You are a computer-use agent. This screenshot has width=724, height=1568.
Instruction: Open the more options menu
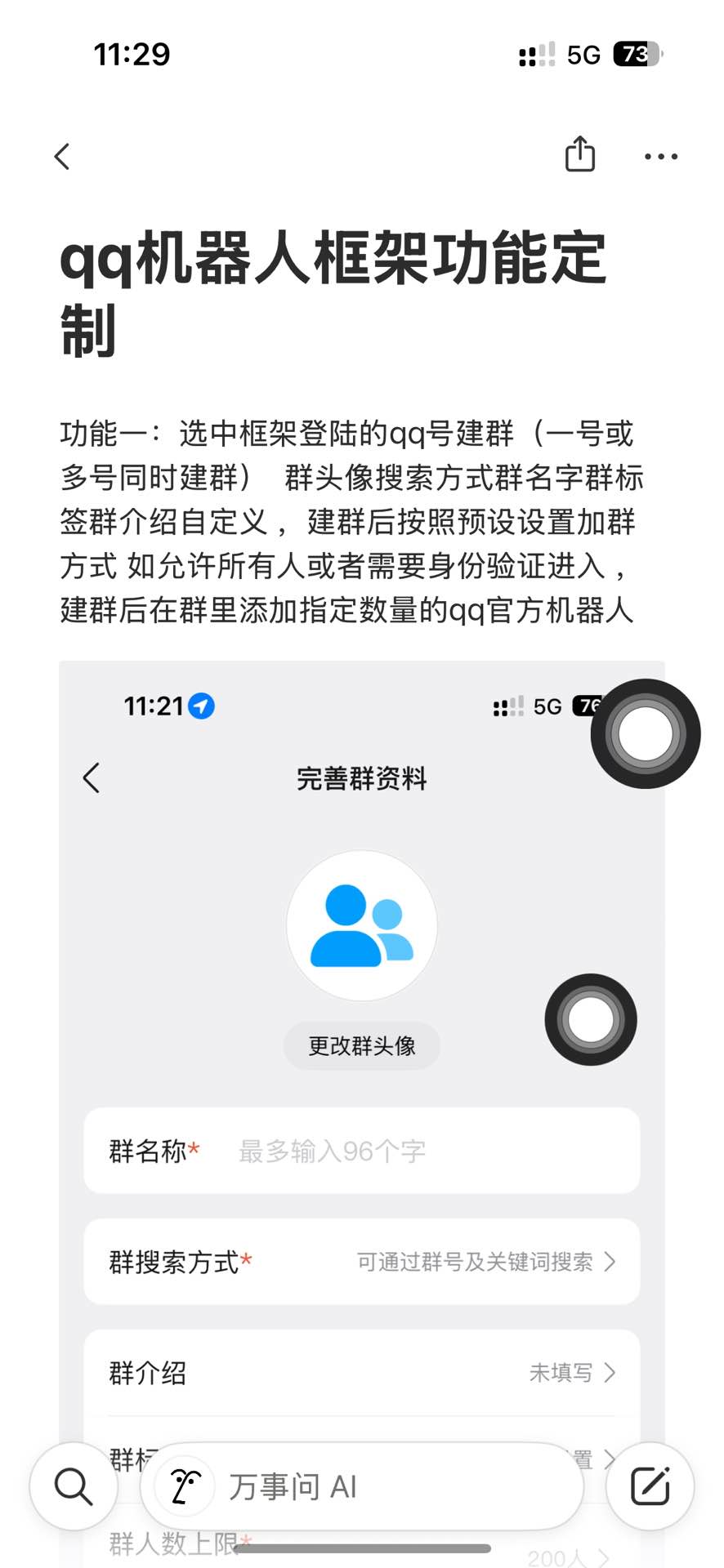click(x=660, y=156)
